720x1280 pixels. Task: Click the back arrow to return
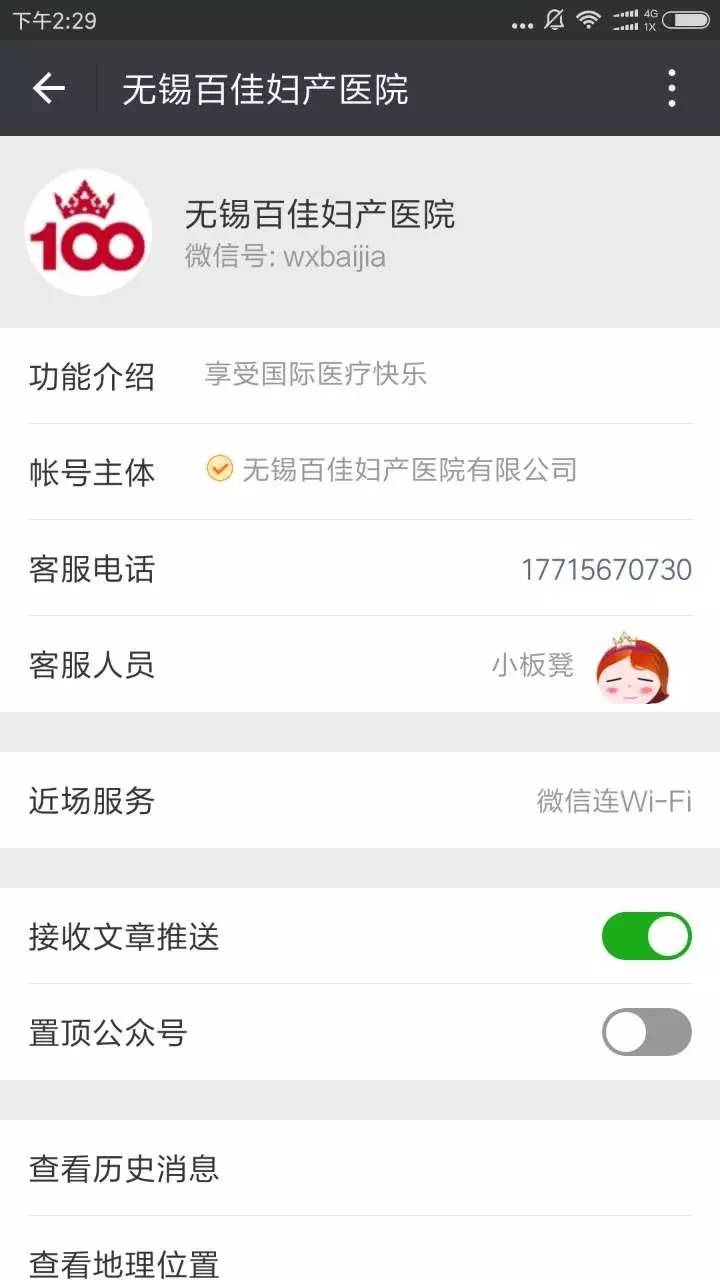(x=47, y=88)
